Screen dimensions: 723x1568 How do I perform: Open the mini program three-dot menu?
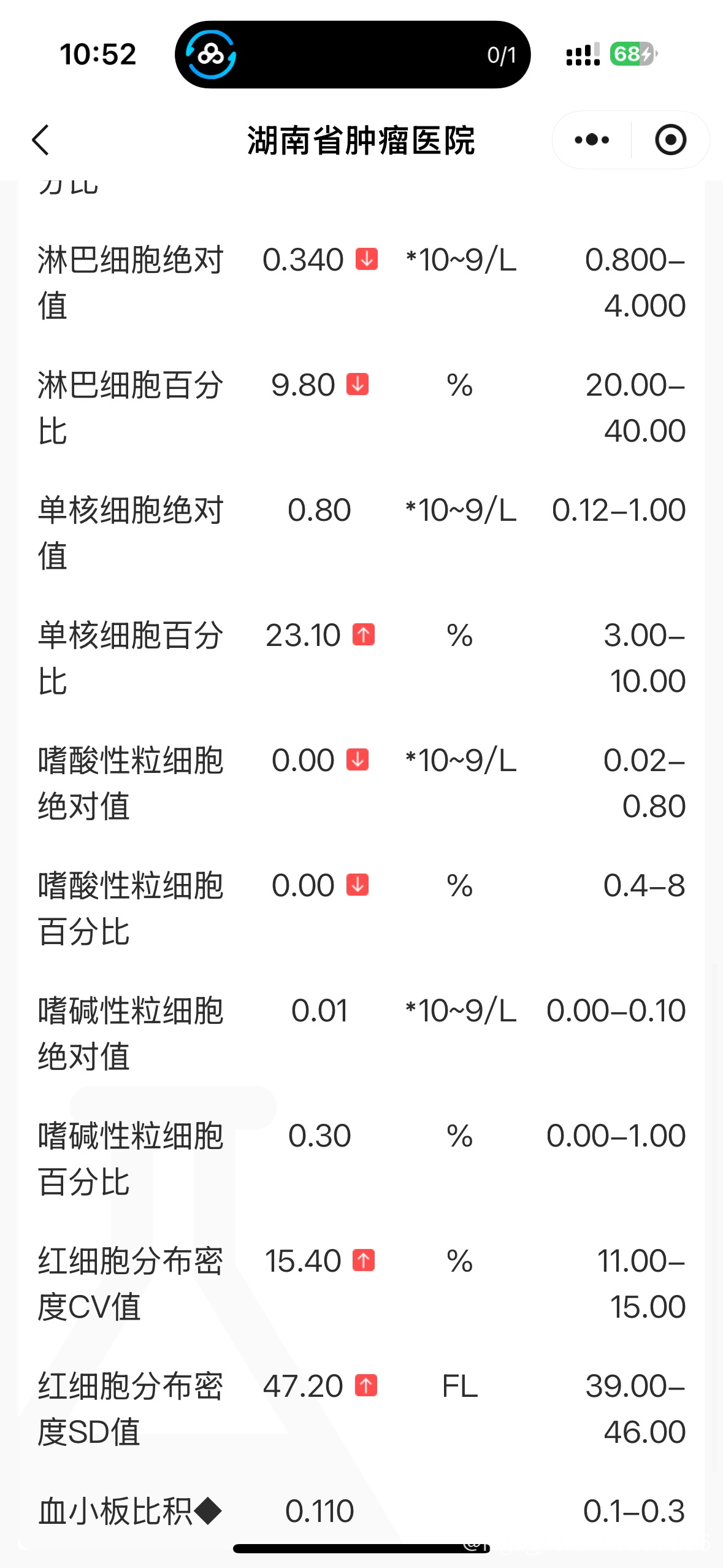pos(592,140)
